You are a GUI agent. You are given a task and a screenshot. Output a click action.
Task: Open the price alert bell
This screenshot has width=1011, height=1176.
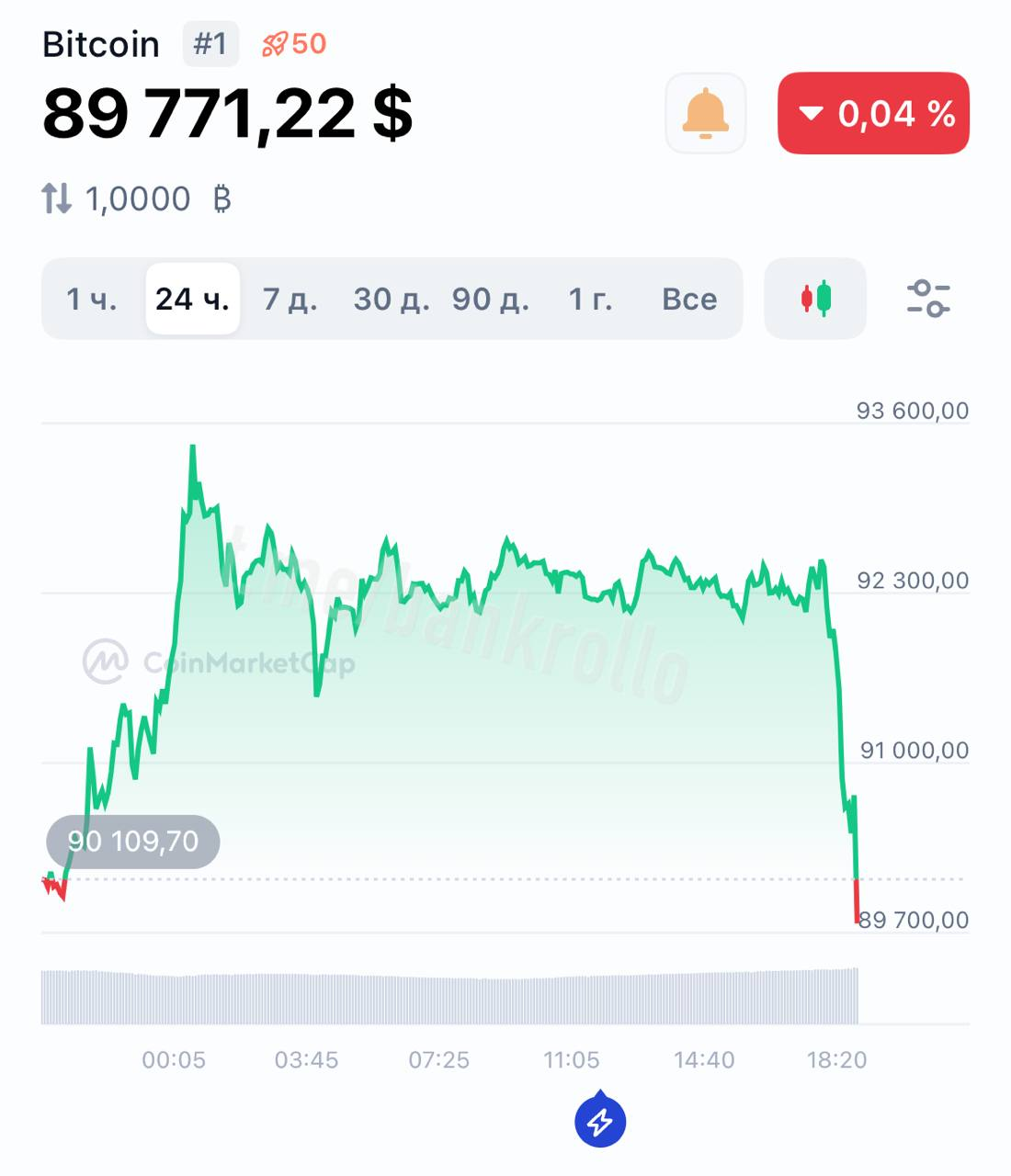(x=705, y=114)
